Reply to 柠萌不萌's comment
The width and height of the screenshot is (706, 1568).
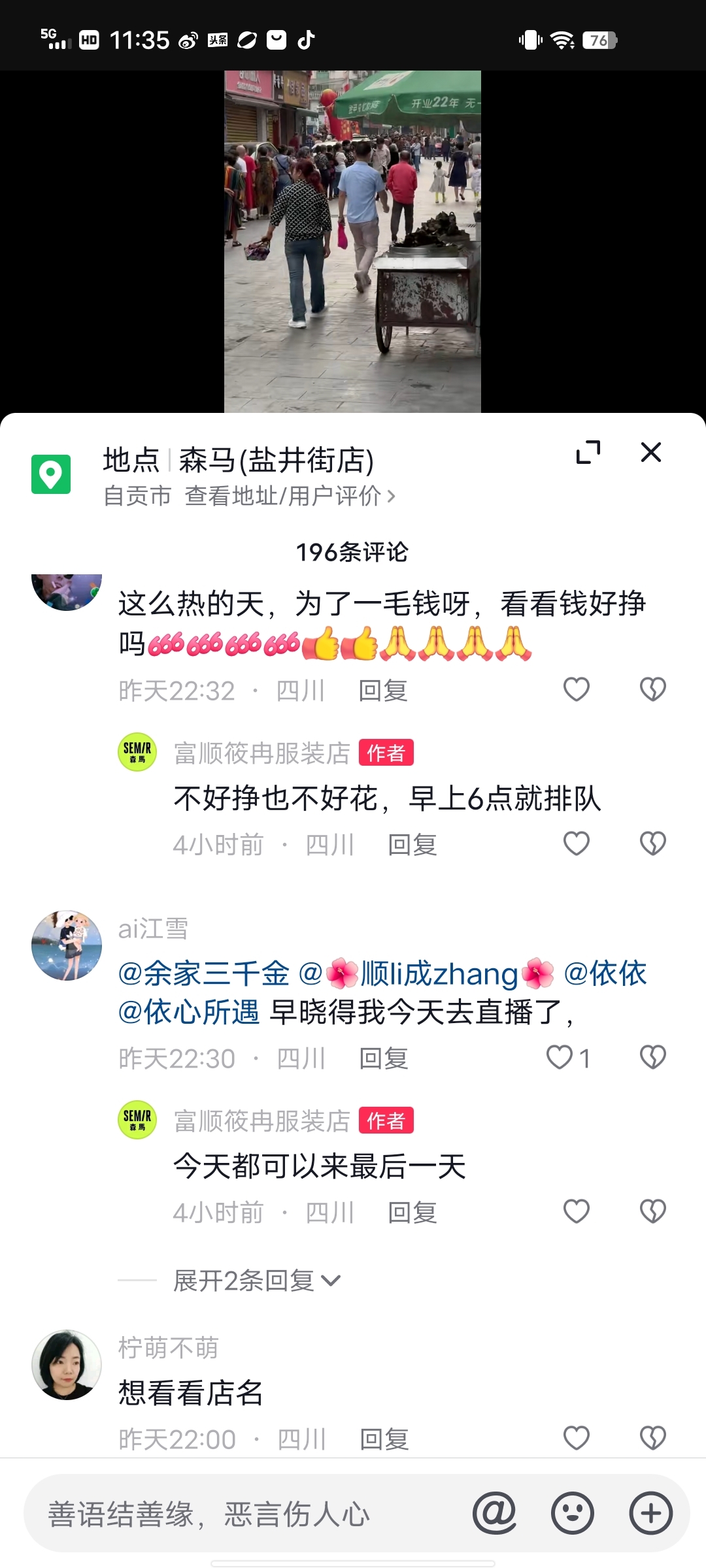point(384,1439)
